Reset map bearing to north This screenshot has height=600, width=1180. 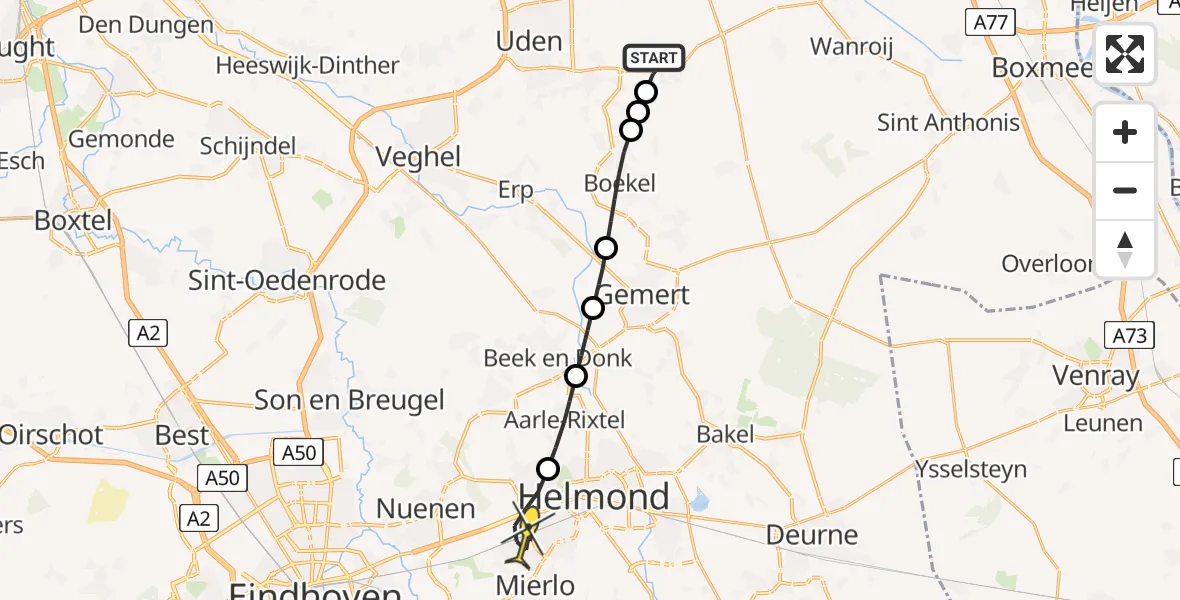coord(1125,249)
